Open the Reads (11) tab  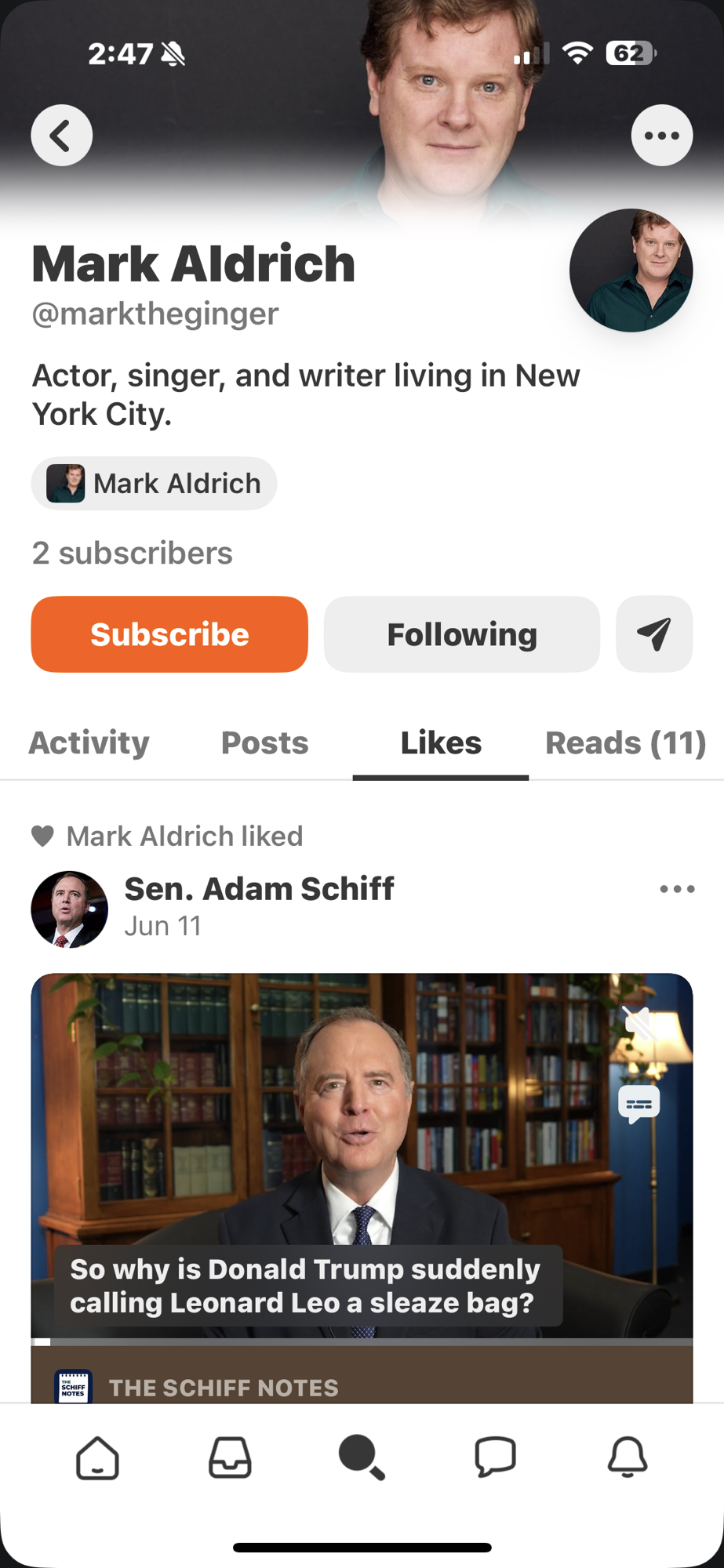(625, 743)
